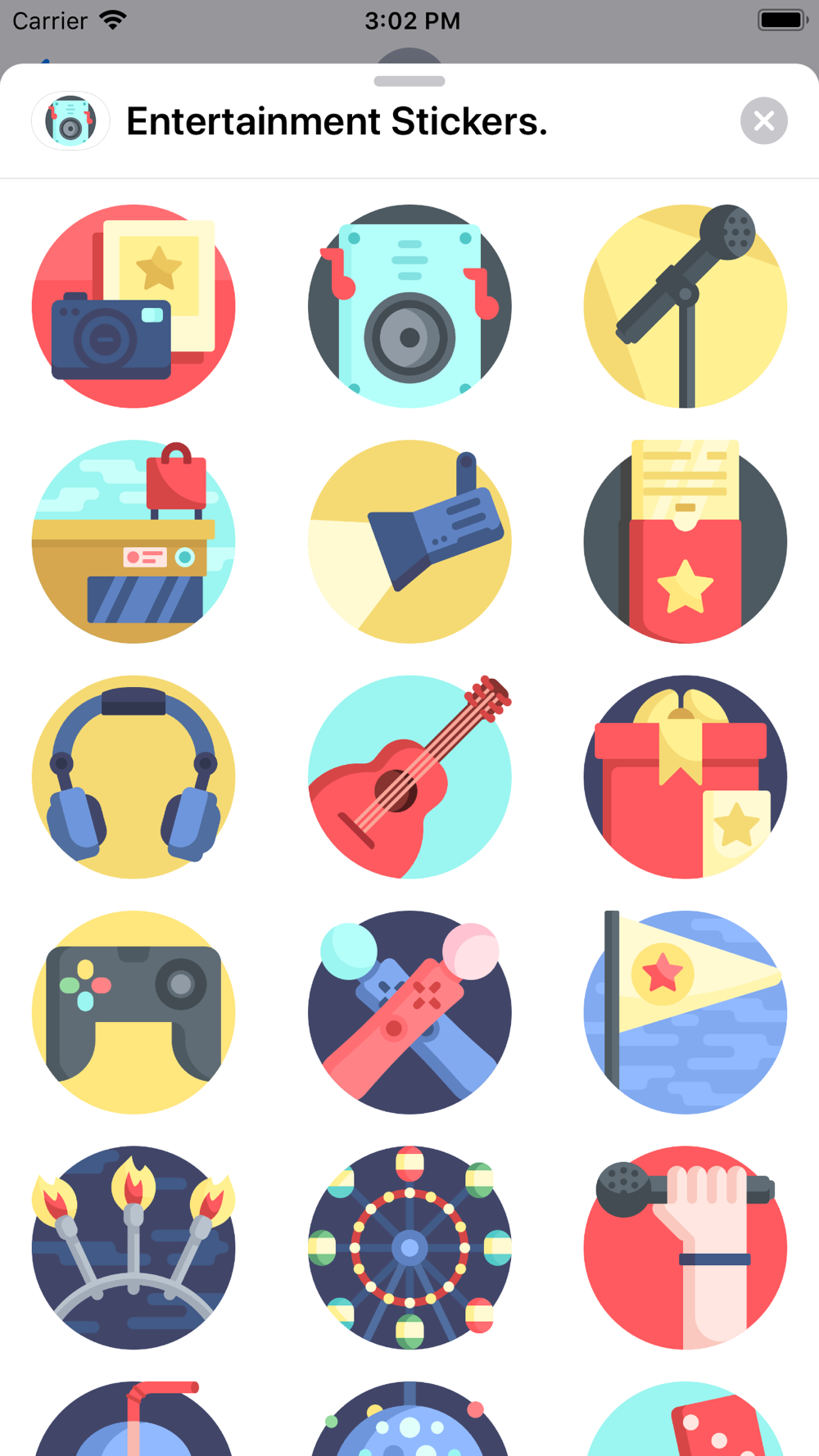Select the three flaming torches sticker
This screenshot has height=1456, width=819.
[133, 1247]
